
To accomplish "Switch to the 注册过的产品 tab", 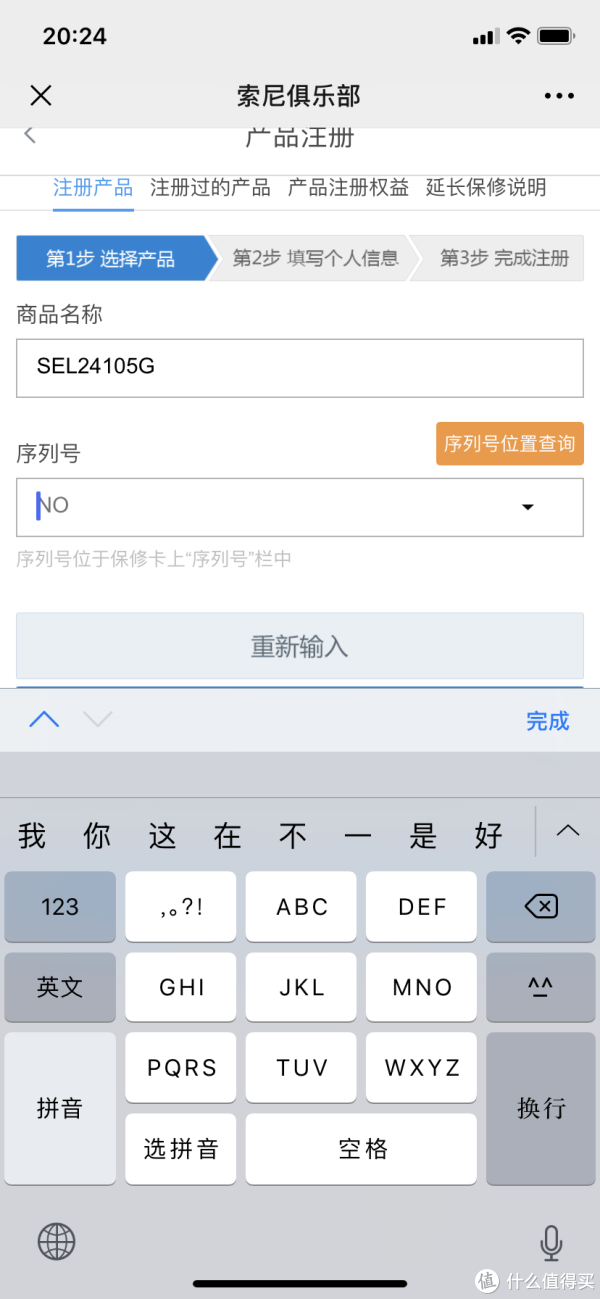I will click(210, 187).
